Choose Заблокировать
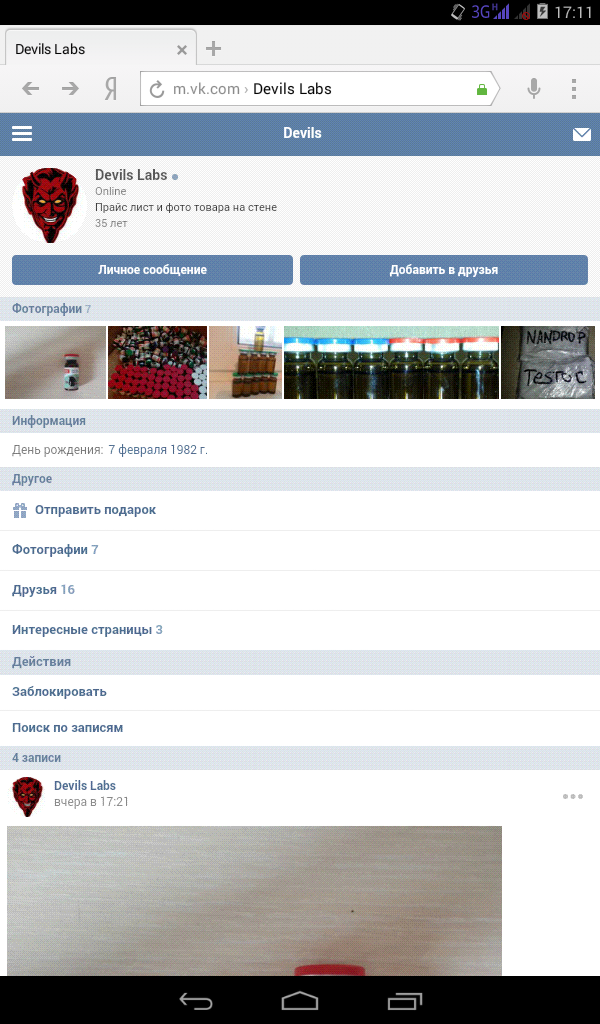 [59, 692]
